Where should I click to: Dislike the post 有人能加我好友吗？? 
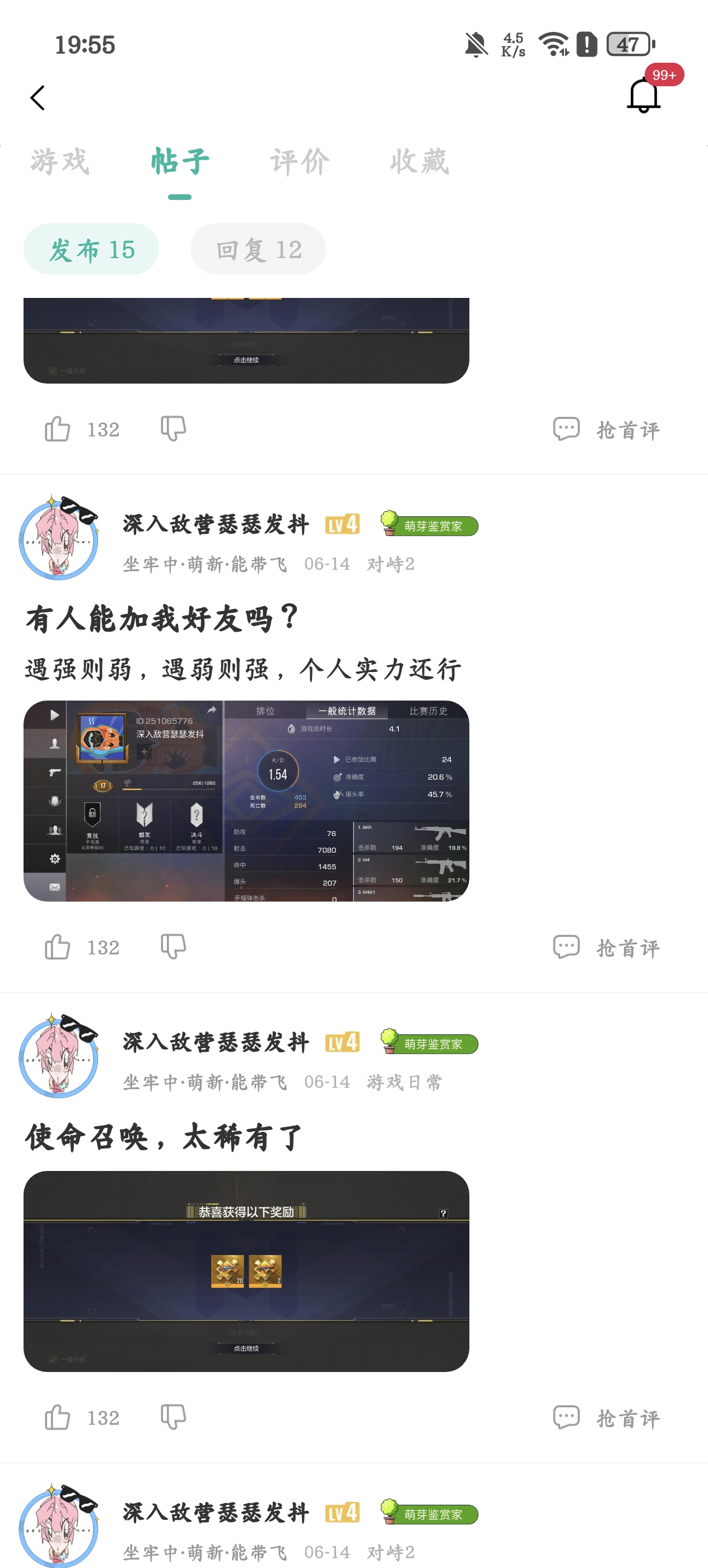174,946
